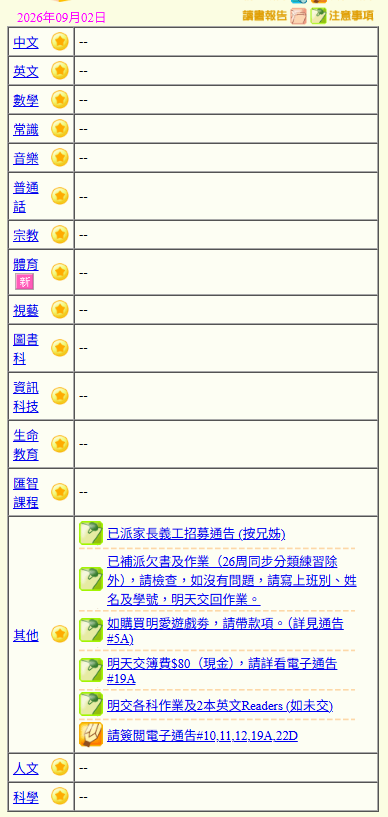The width and height of the screenshot is (388, 817).
Task: Open the 其他 category link
Action: pos(26,636)
